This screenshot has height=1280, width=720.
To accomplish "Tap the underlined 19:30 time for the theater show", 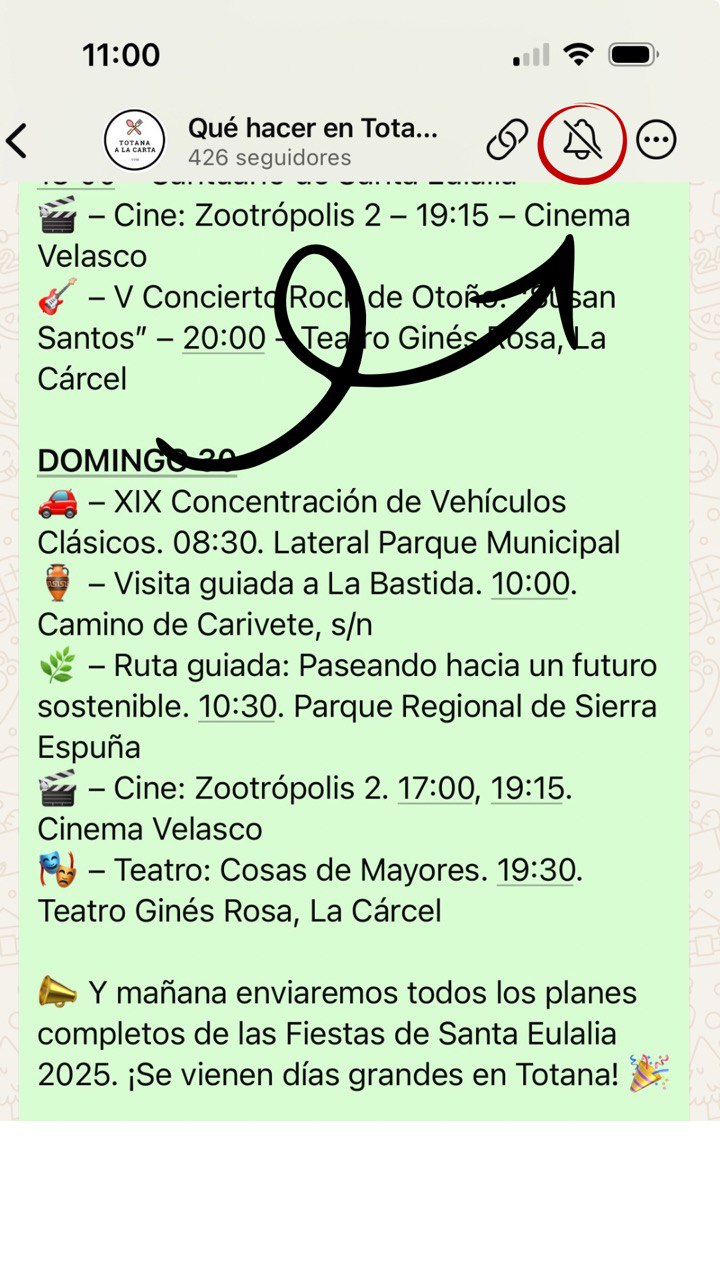I will 537,869.
